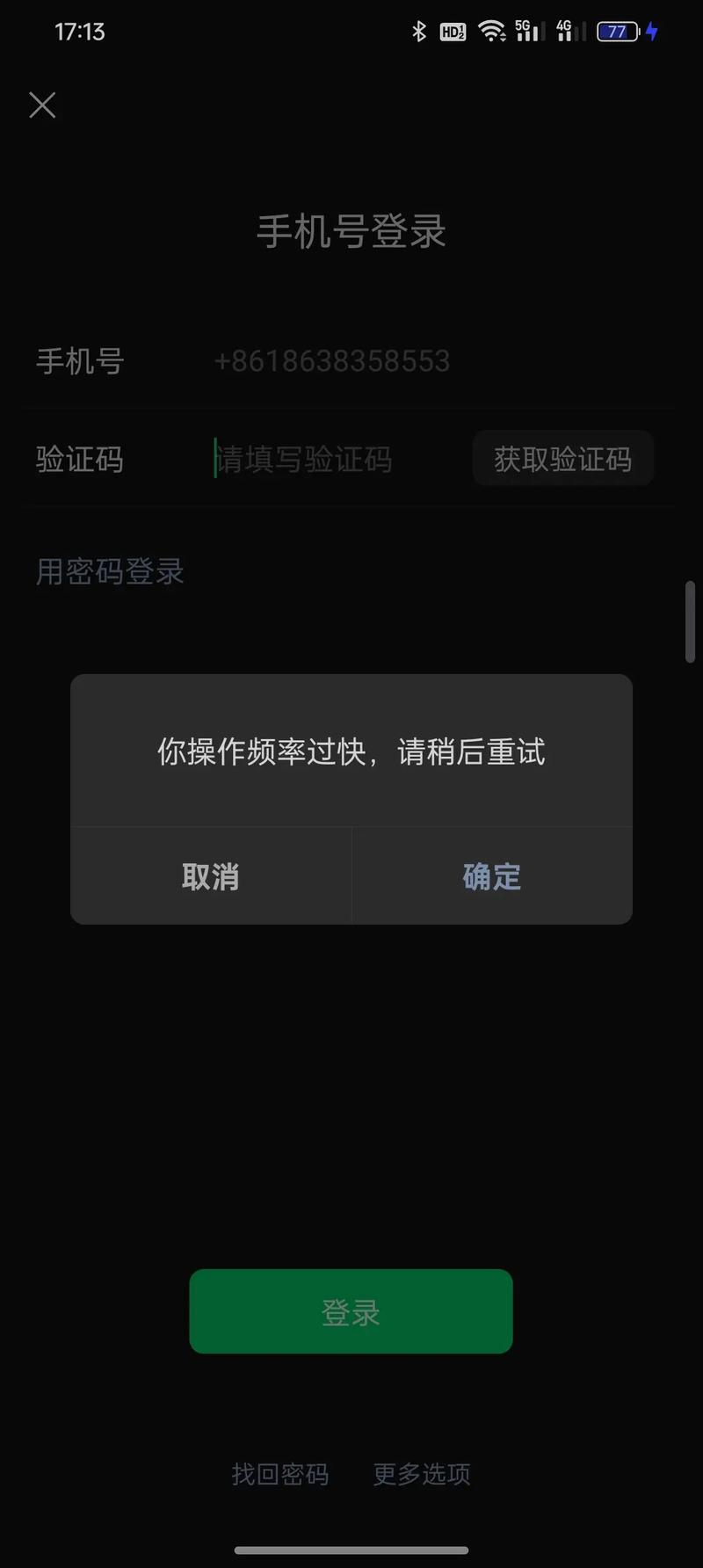Image resolution: width=703 pixels, height=1568 pixels.
Task: Tap the green 登录 login button
Action: pos(351,1311)
